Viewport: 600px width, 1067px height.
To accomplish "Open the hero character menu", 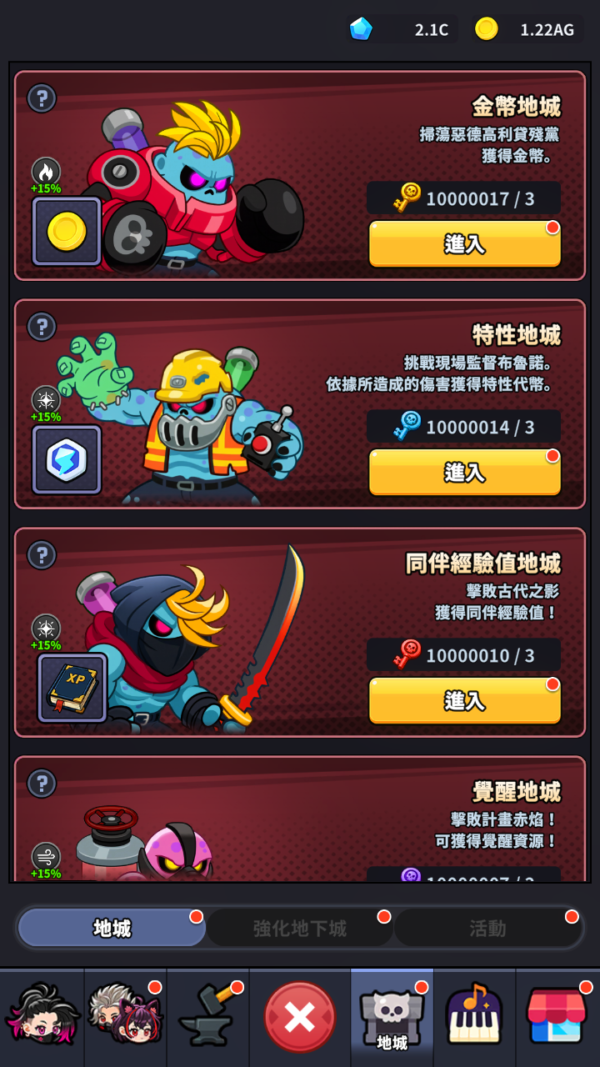I will coord(42,1017).
